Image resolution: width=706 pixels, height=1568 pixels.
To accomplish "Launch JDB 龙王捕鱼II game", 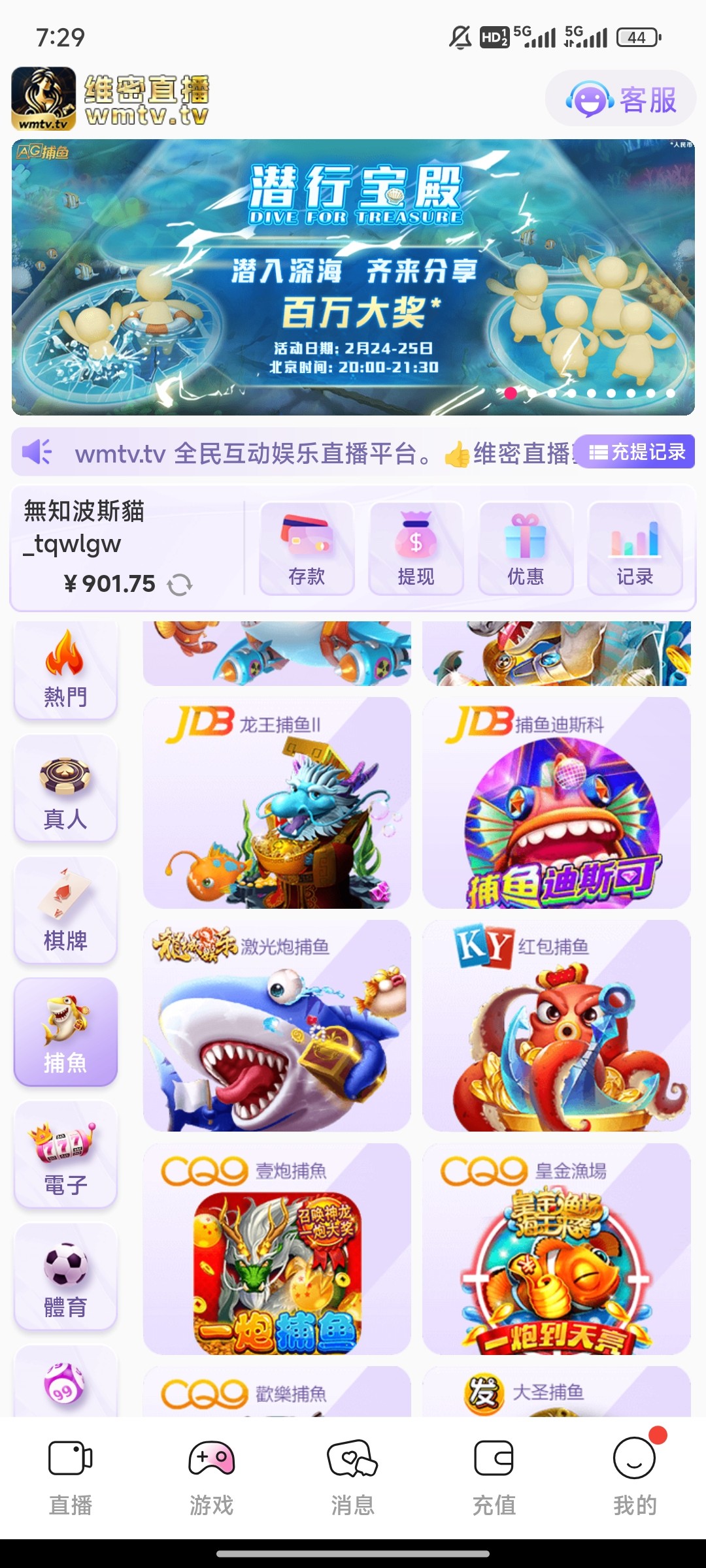I will pyautogui.click(x=277, y=803).
